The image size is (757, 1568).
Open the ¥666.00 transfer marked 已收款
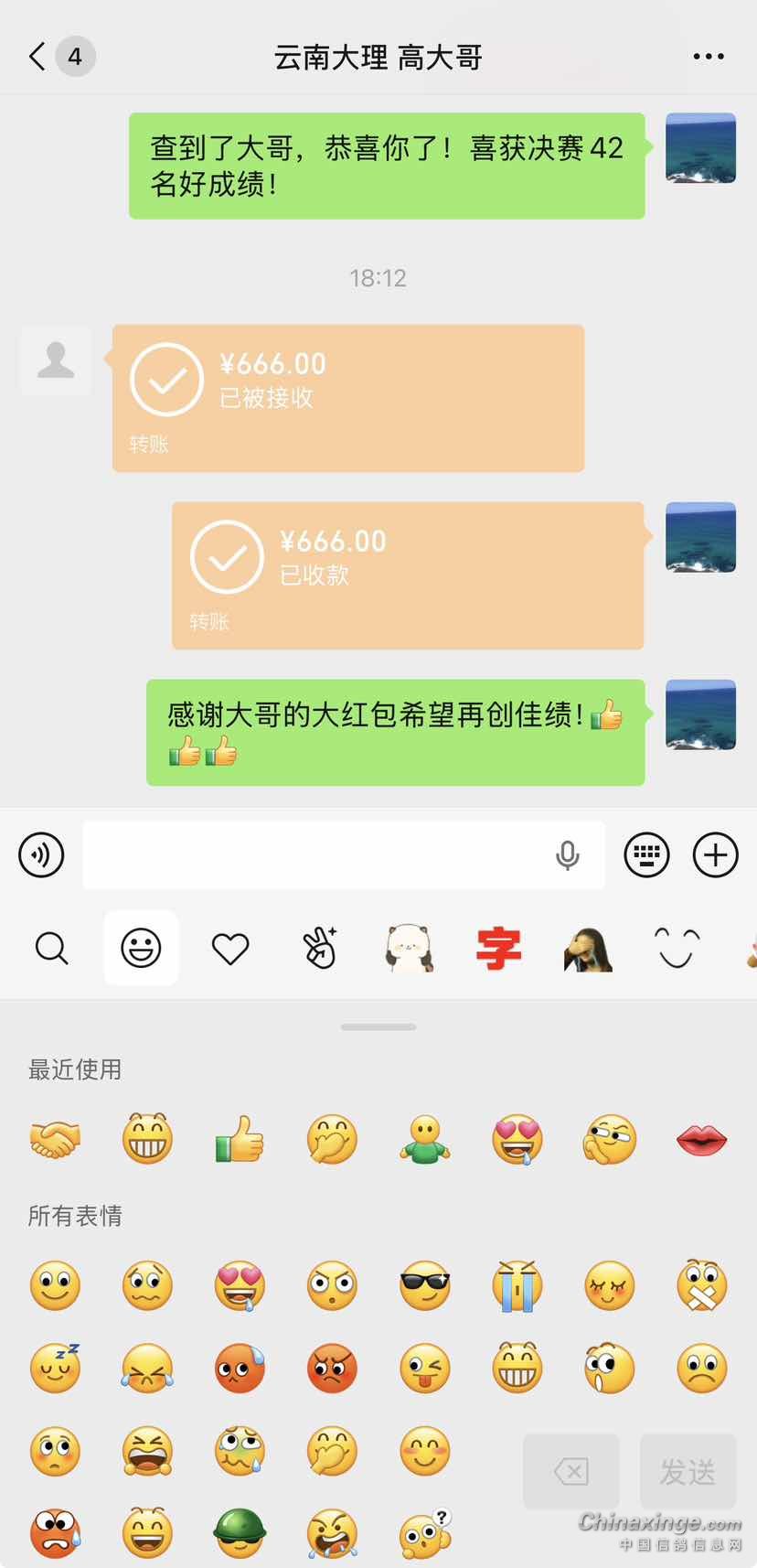point(408,575)
